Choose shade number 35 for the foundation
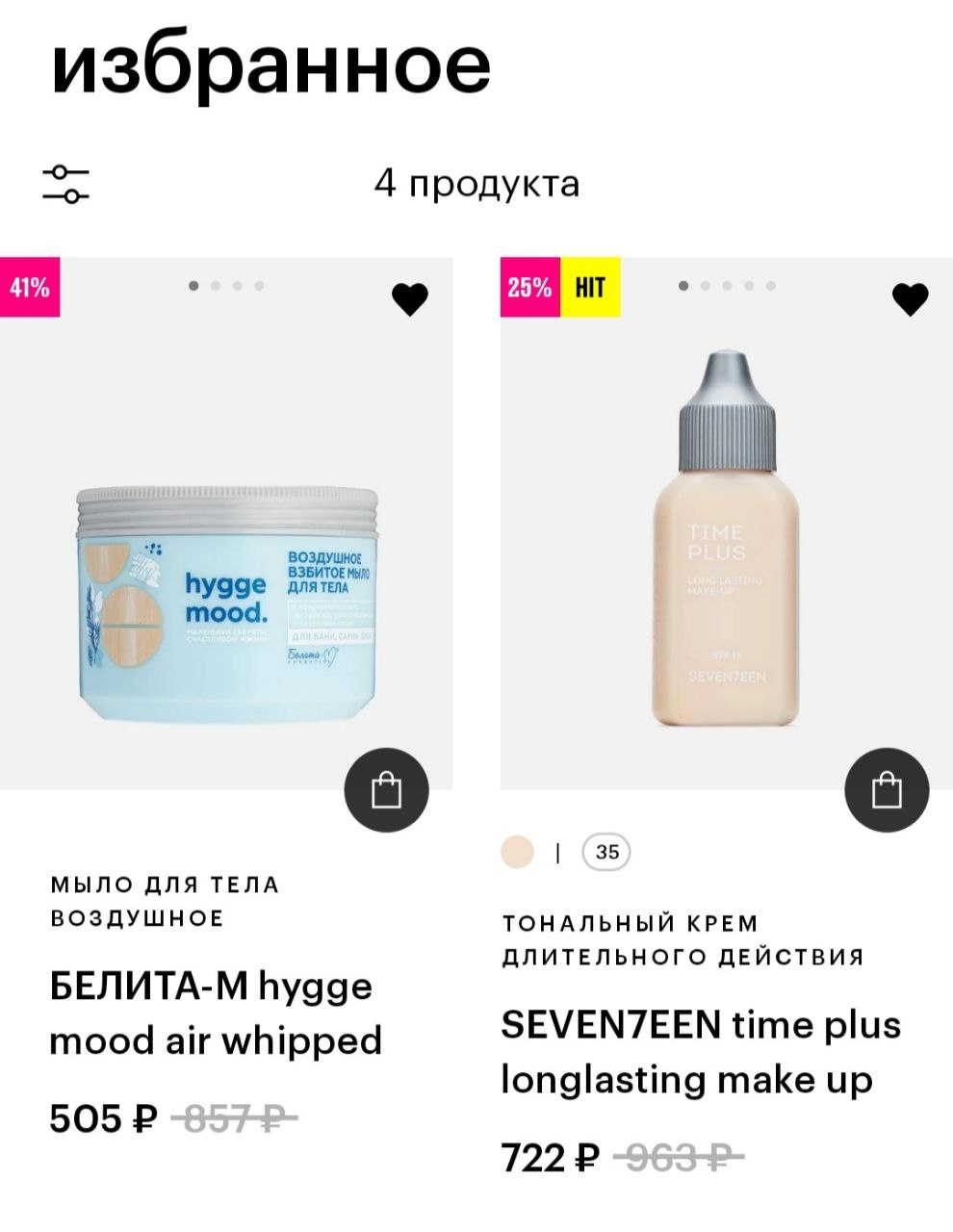The height and width of the screenshot is (1232, 953). click(606, 852)
